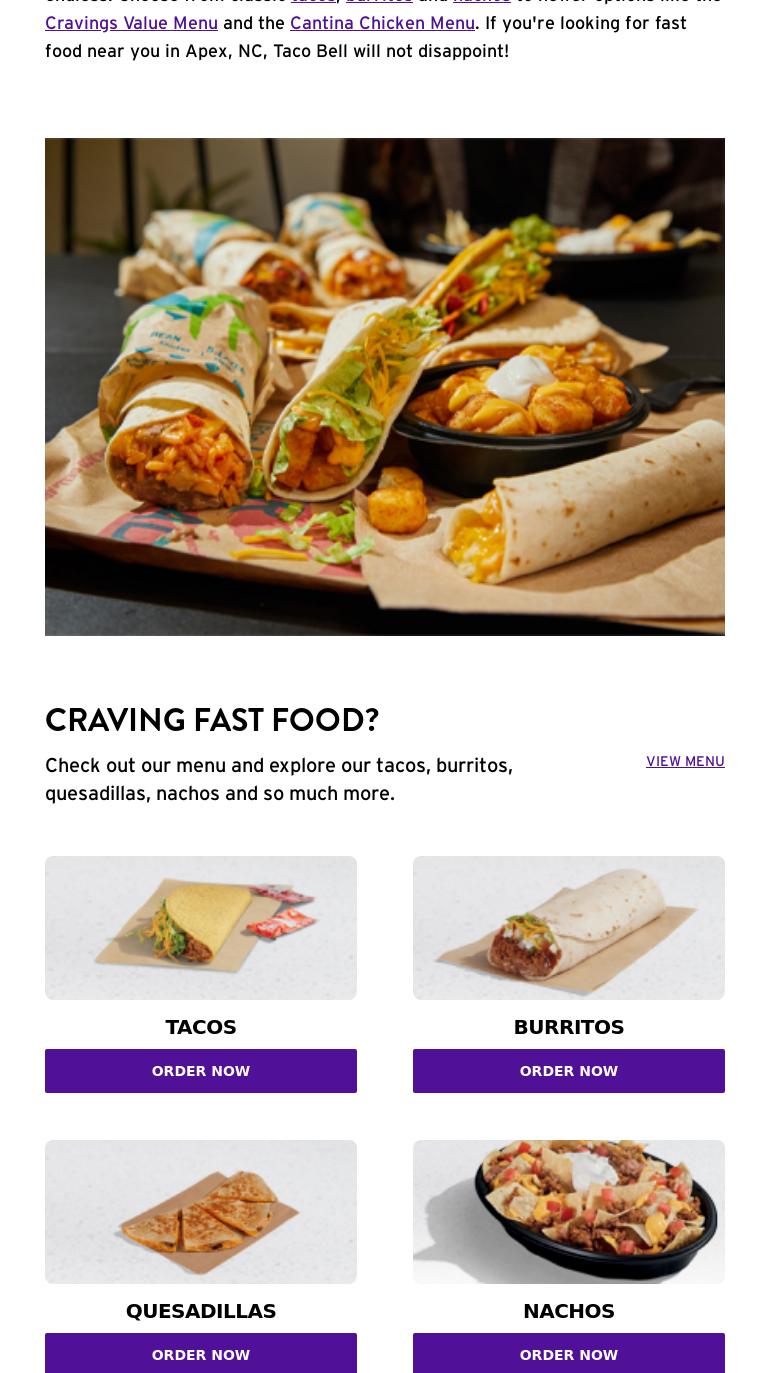Screen dimensions: 770x1373
Task: Click the nachos bowl thumbnail image
Action: (568, 1211)
